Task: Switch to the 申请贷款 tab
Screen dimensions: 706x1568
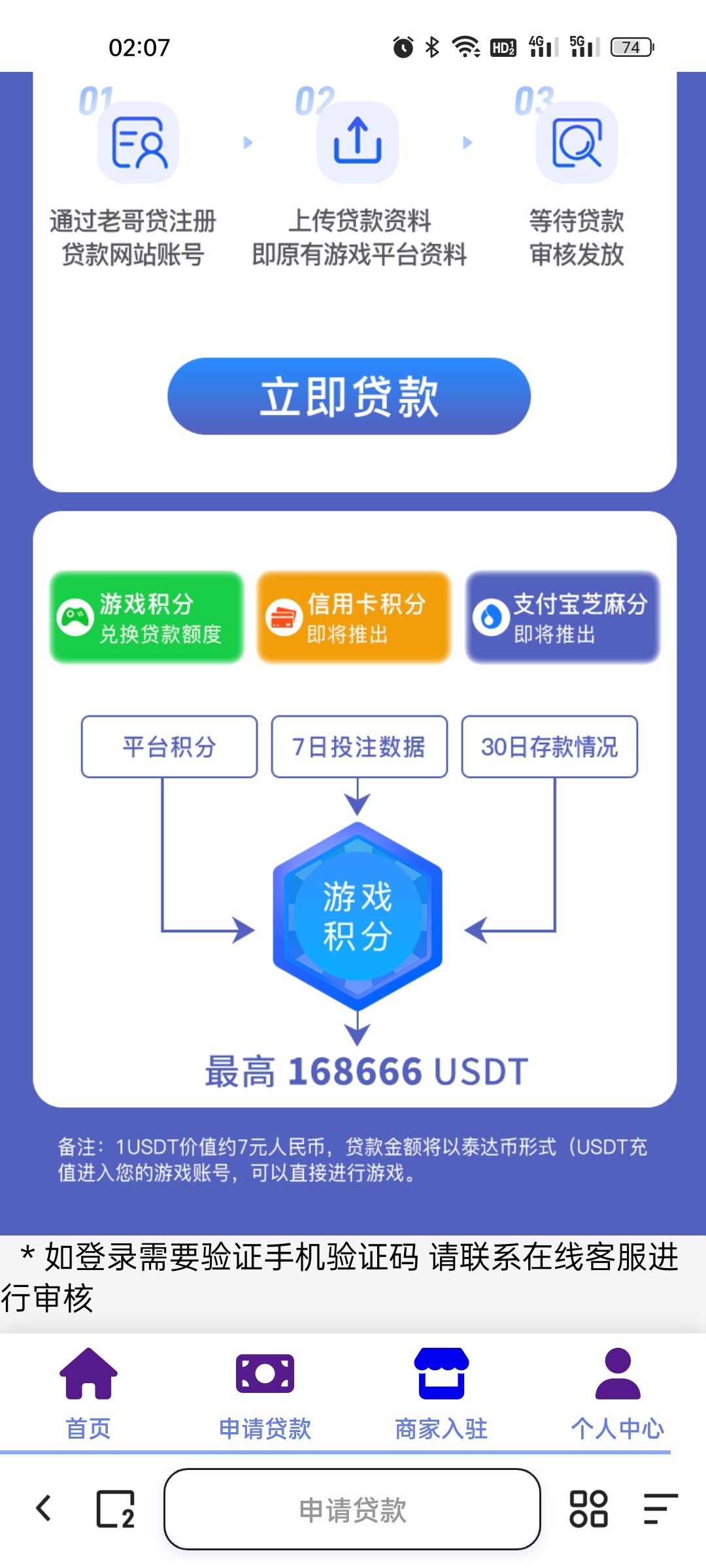Action: pyautogui.click(x=265, y=1393)
